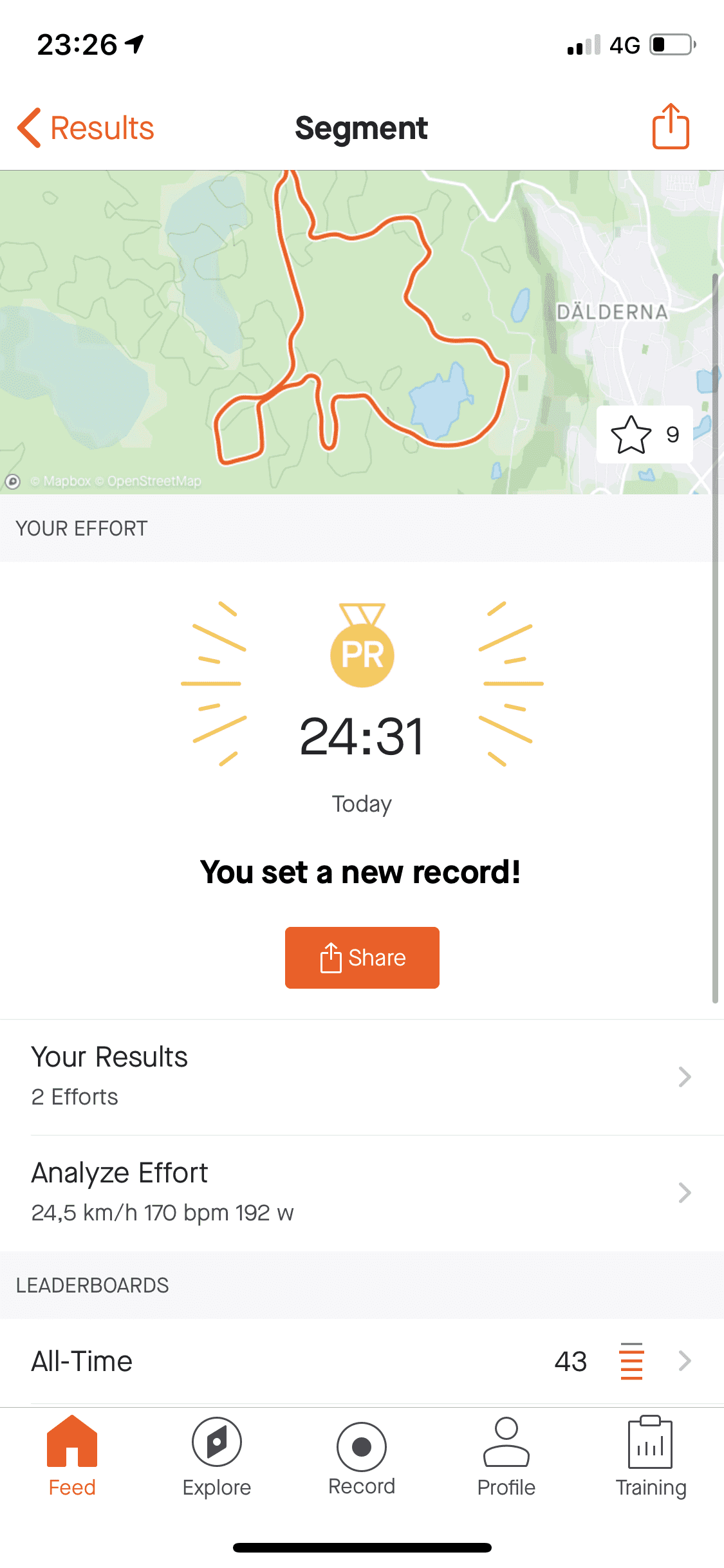Viewport: 724px width, 1568px height.
Task: Open the share icon in the top bar
Action: click(671, 127)
